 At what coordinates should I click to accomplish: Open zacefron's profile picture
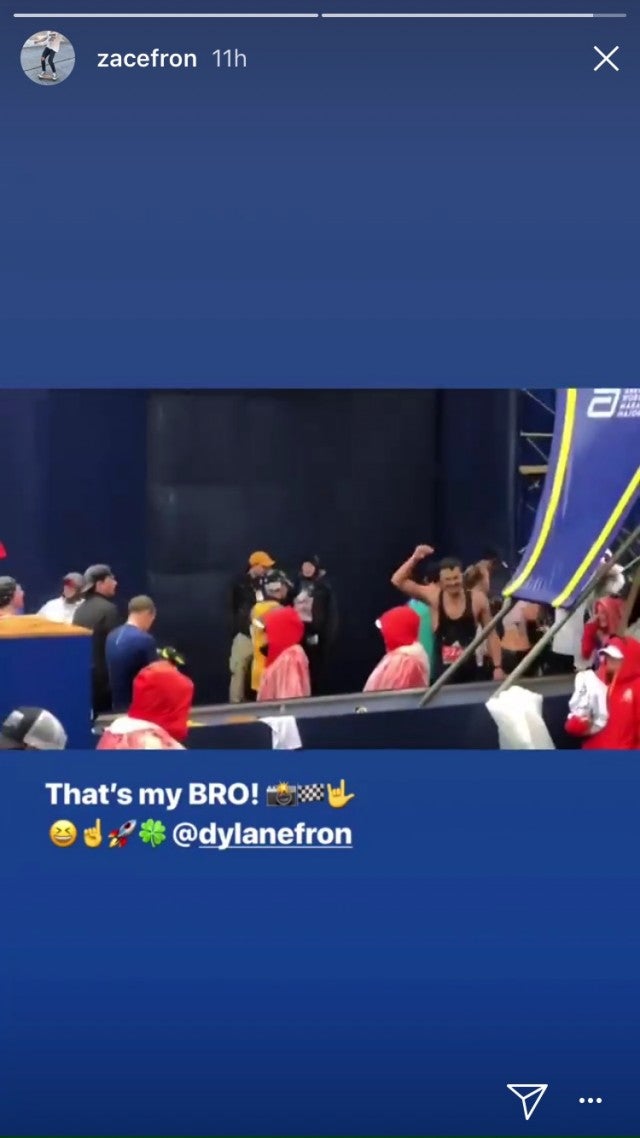click(x=47, y=58)
